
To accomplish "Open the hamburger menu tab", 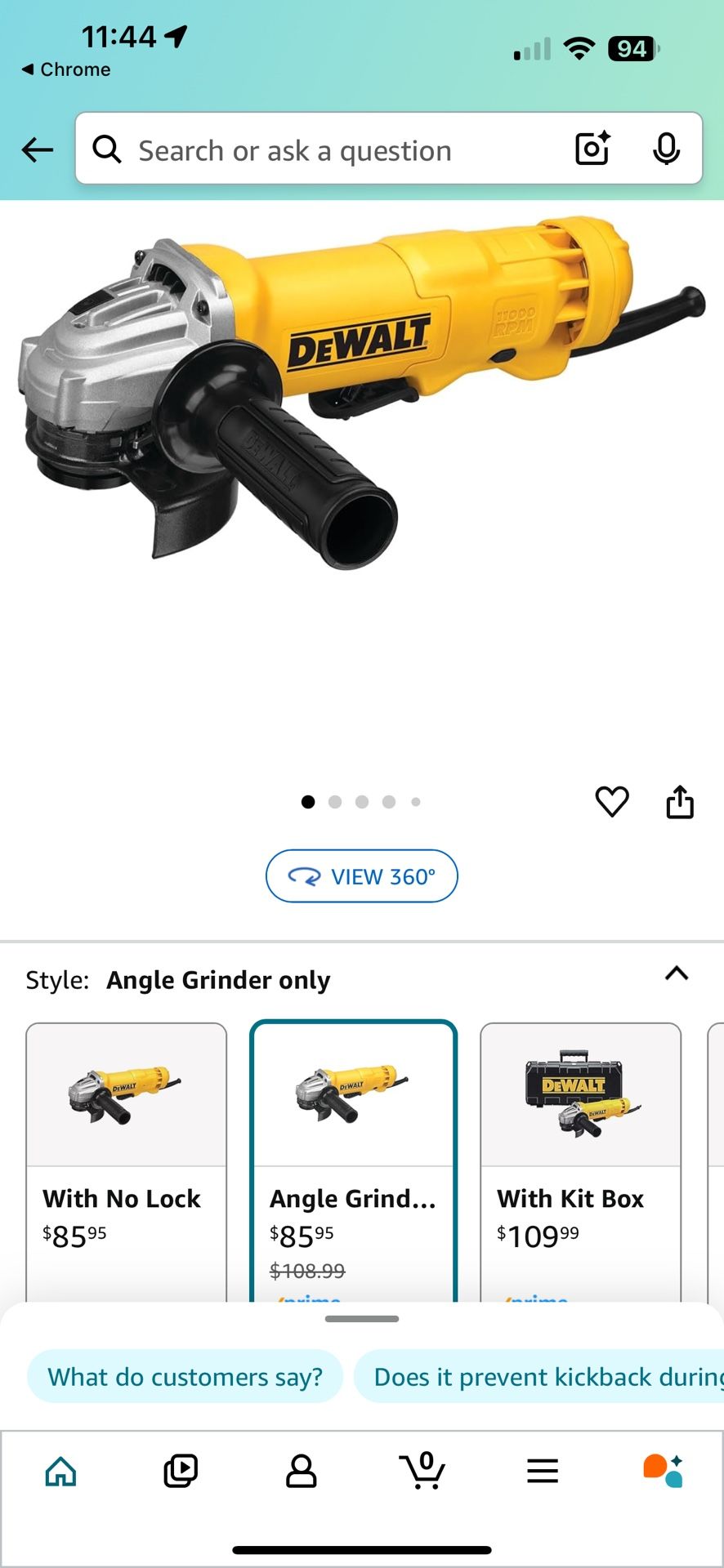I will pos(543,1472).
